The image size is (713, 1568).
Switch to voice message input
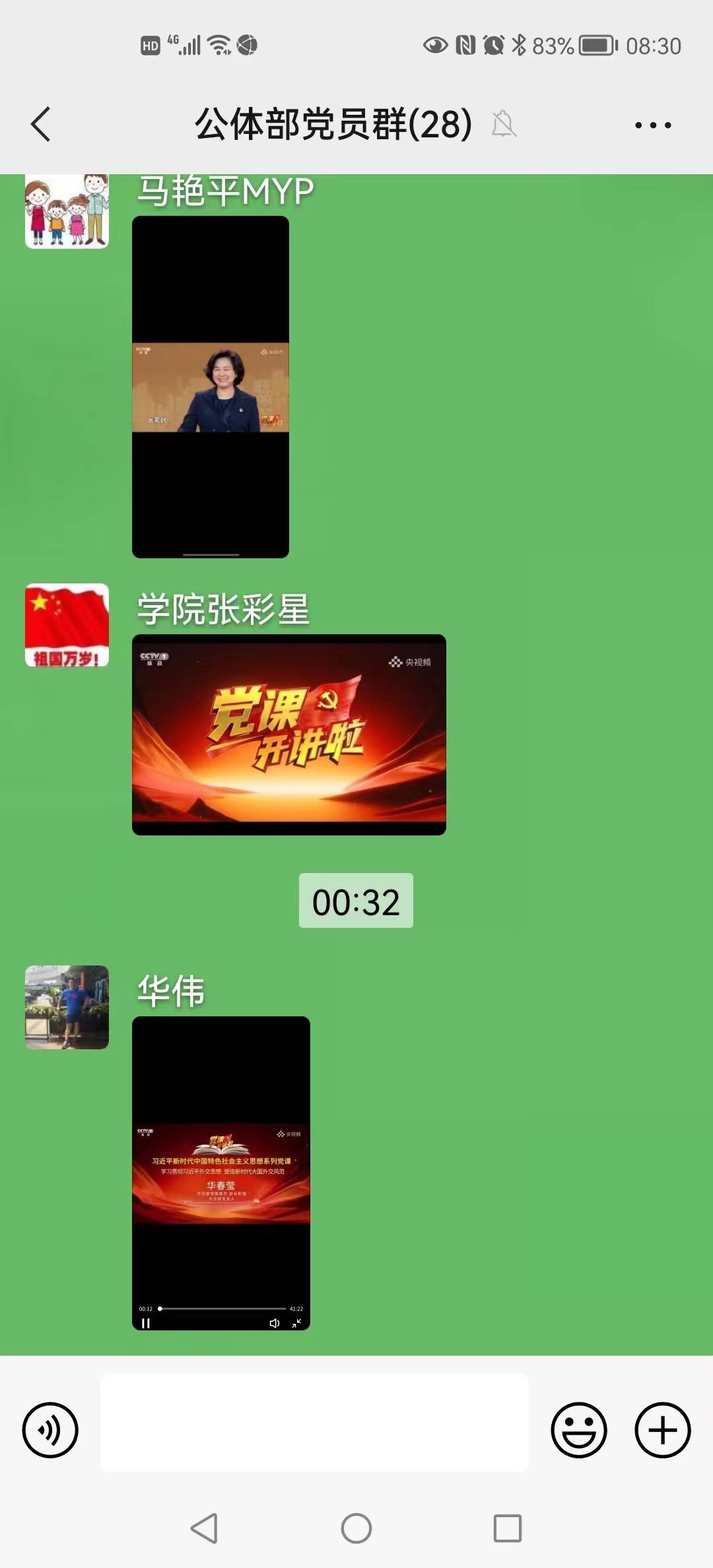pos(50,1429)
